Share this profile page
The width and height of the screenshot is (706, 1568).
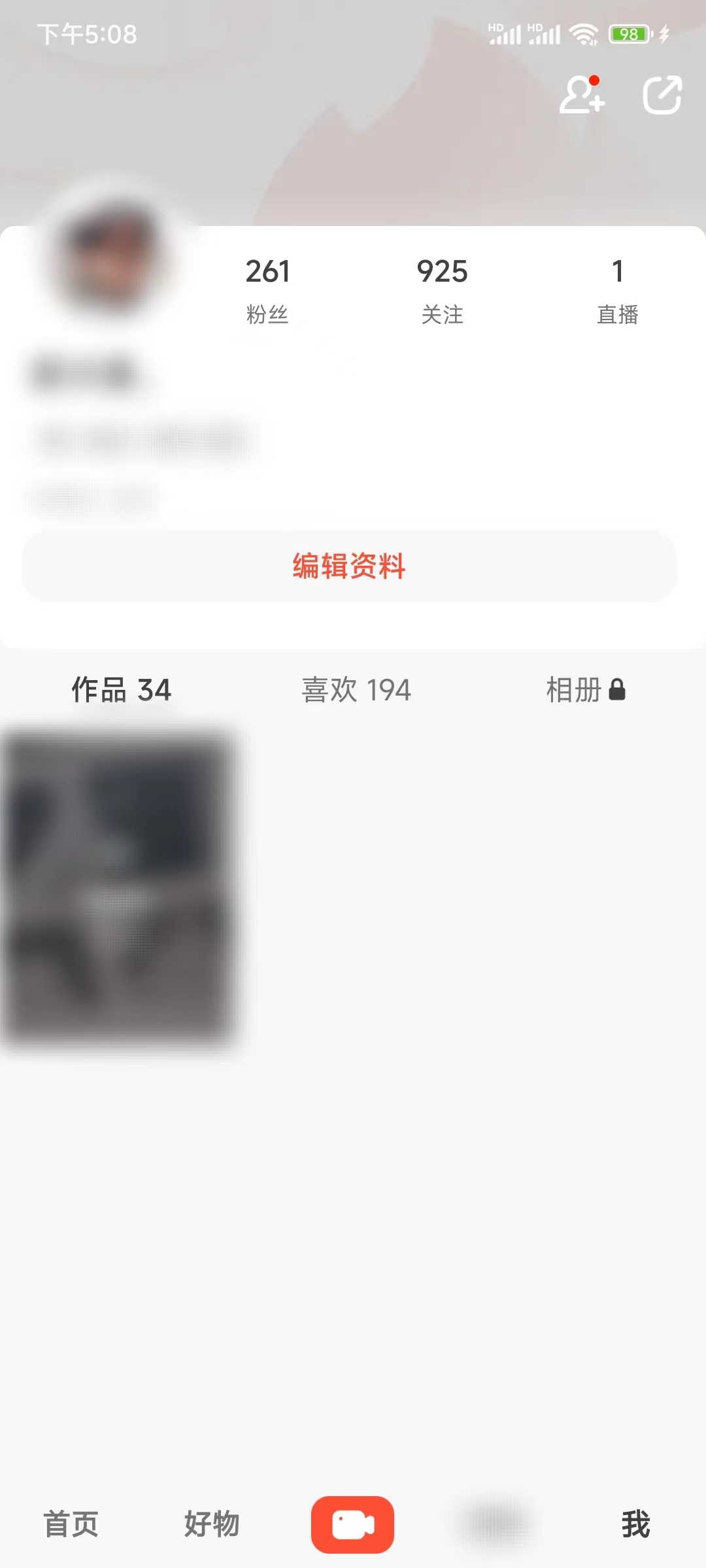tap(662, 95)
